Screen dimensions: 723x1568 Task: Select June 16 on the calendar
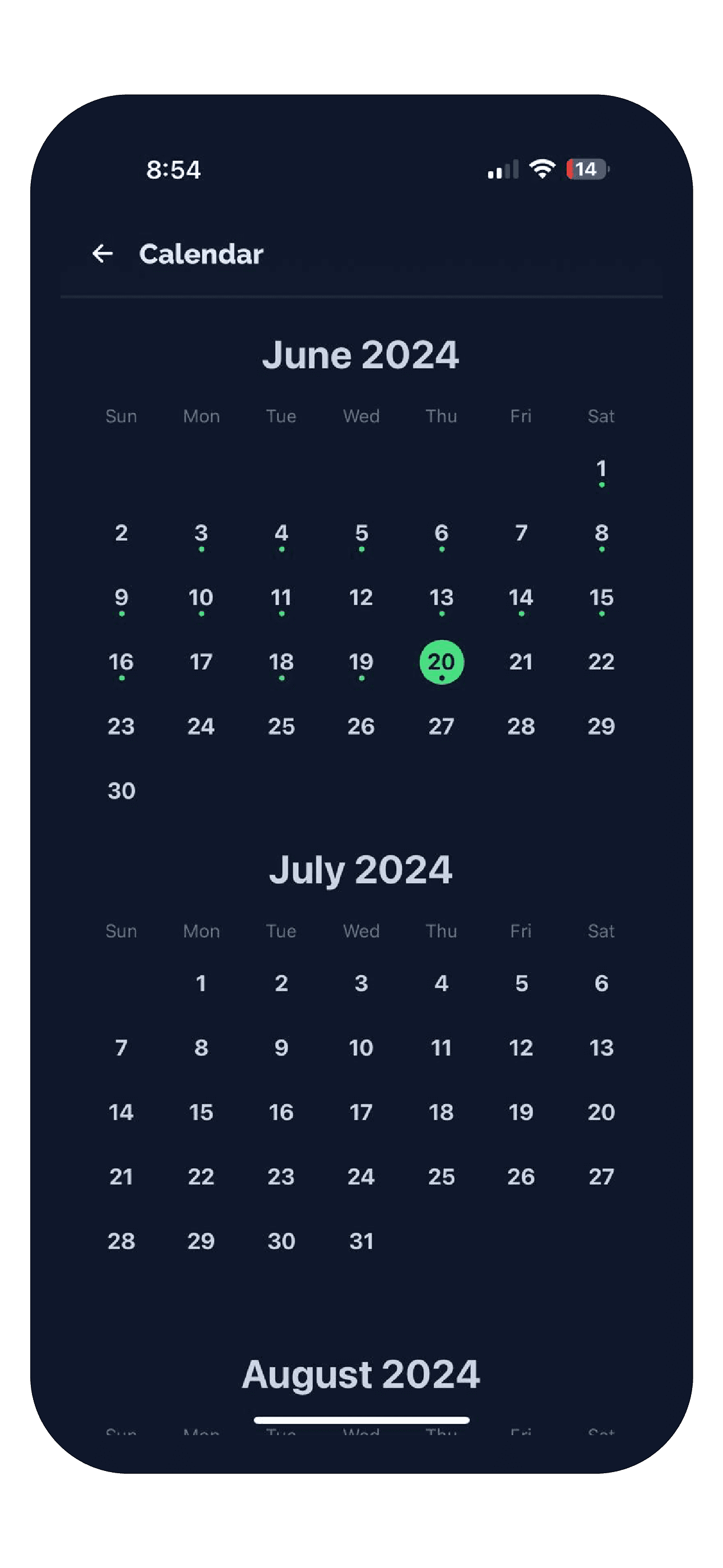pos(121,662)
